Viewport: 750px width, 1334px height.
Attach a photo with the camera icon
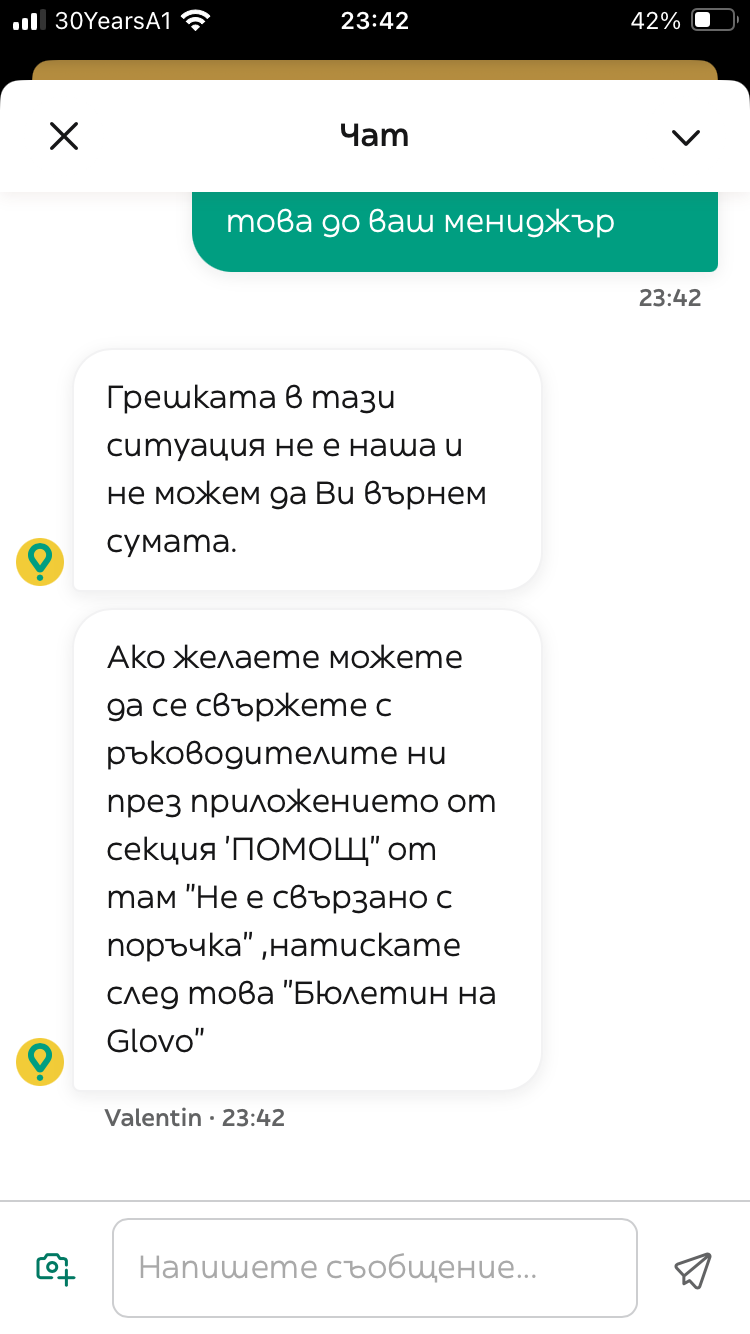pos(56,1268)
